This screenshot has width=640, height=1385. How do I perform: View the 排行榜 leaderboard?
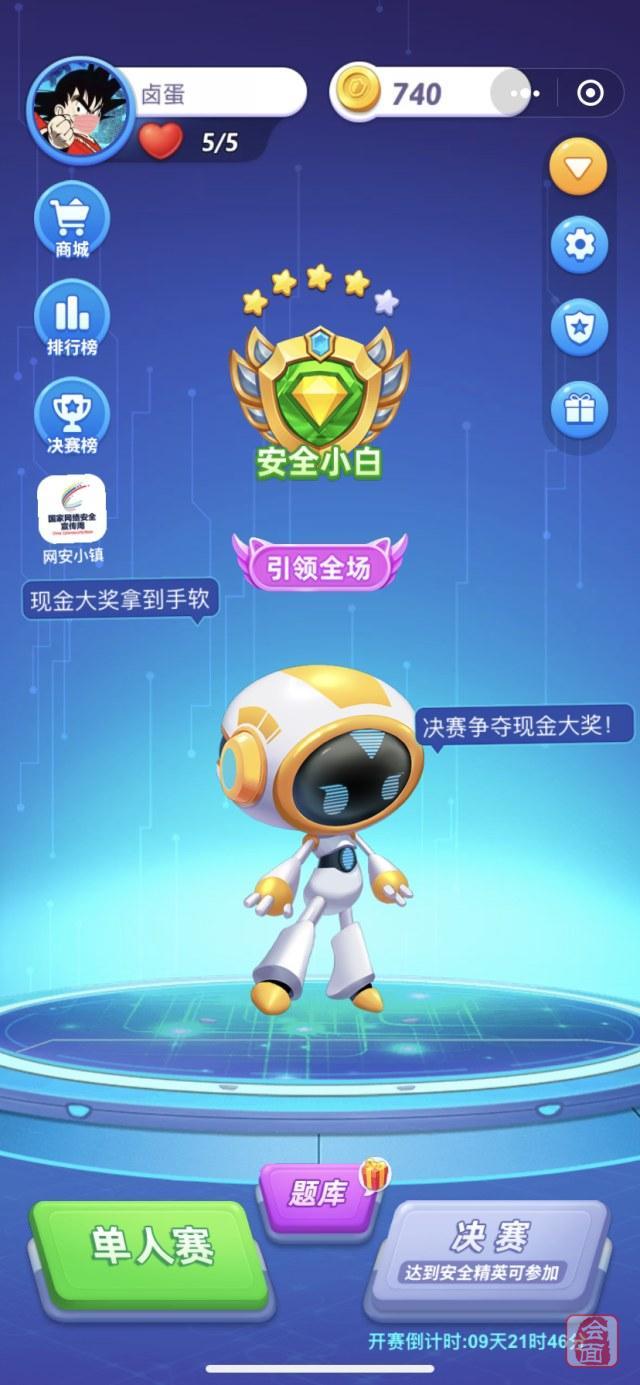72,318
